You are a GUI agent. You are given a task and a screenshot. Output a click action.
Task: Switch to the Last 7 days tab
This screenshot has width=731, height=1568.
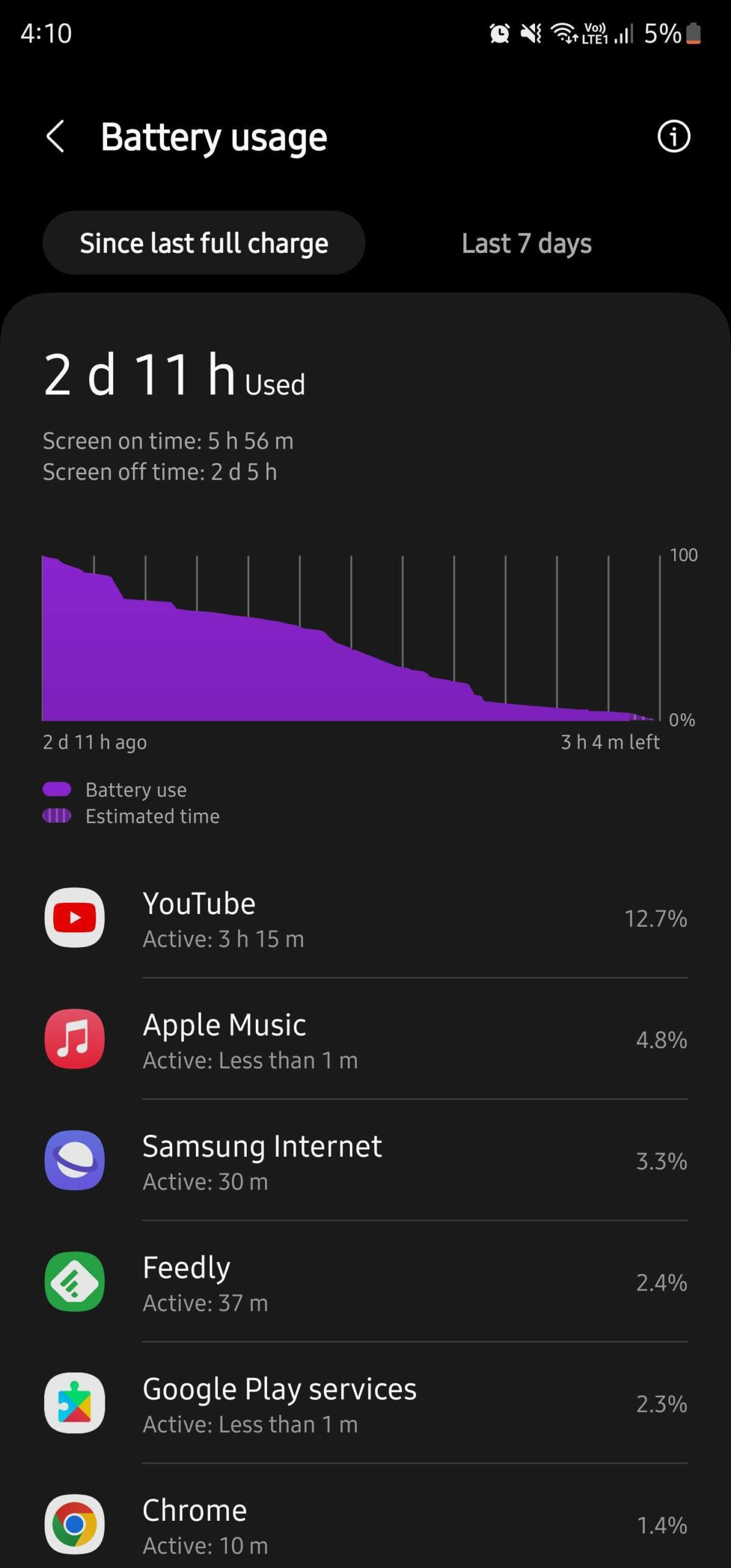pyautogui.click(x=527, y=243)
